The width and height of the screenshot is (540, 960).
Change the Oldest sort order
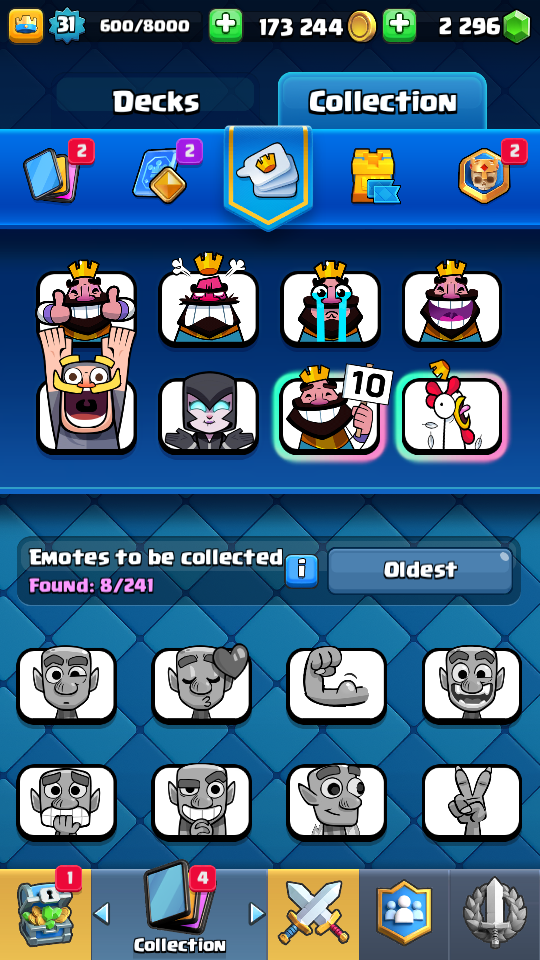point(420,571)
